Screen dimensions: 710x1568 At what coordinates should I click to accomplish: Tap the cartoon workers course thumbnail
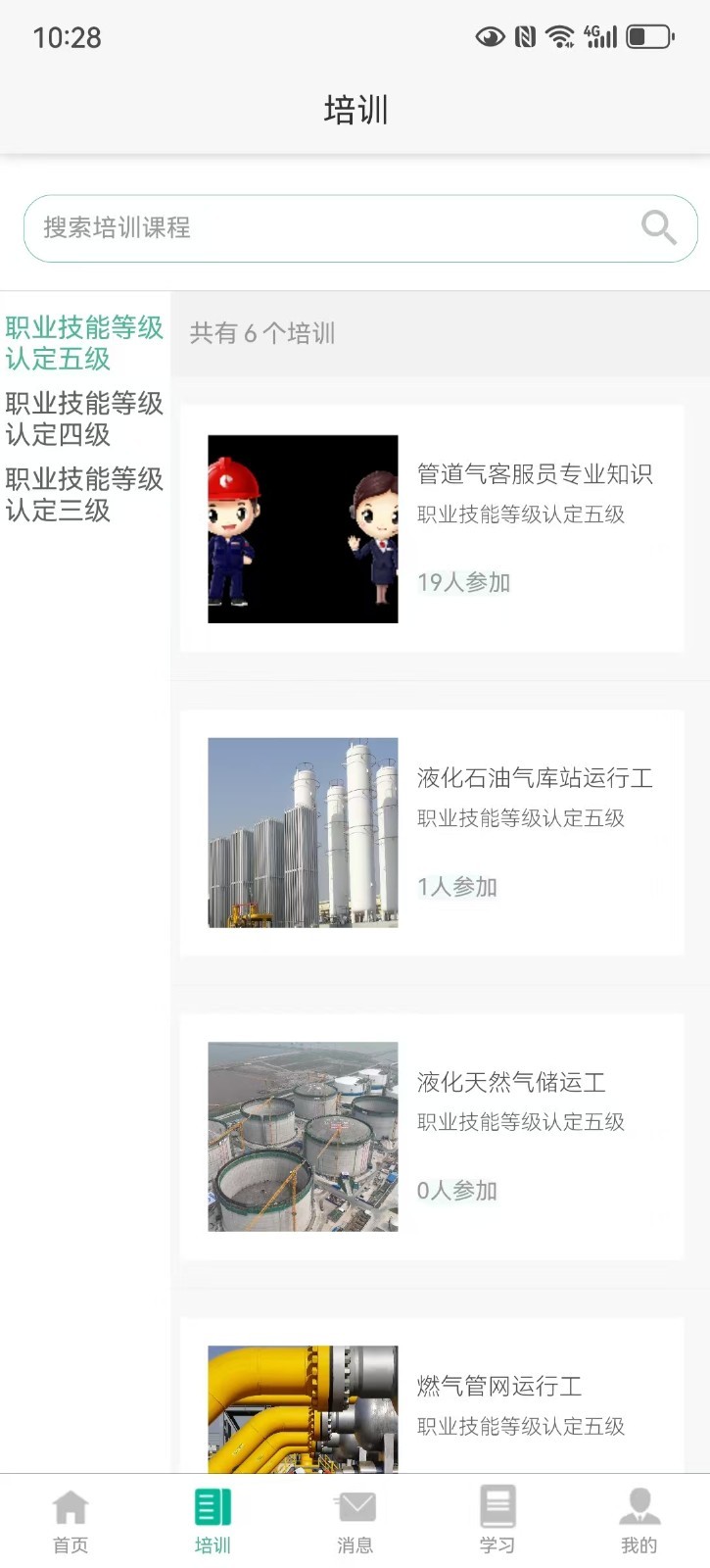(x=302, y=527)
